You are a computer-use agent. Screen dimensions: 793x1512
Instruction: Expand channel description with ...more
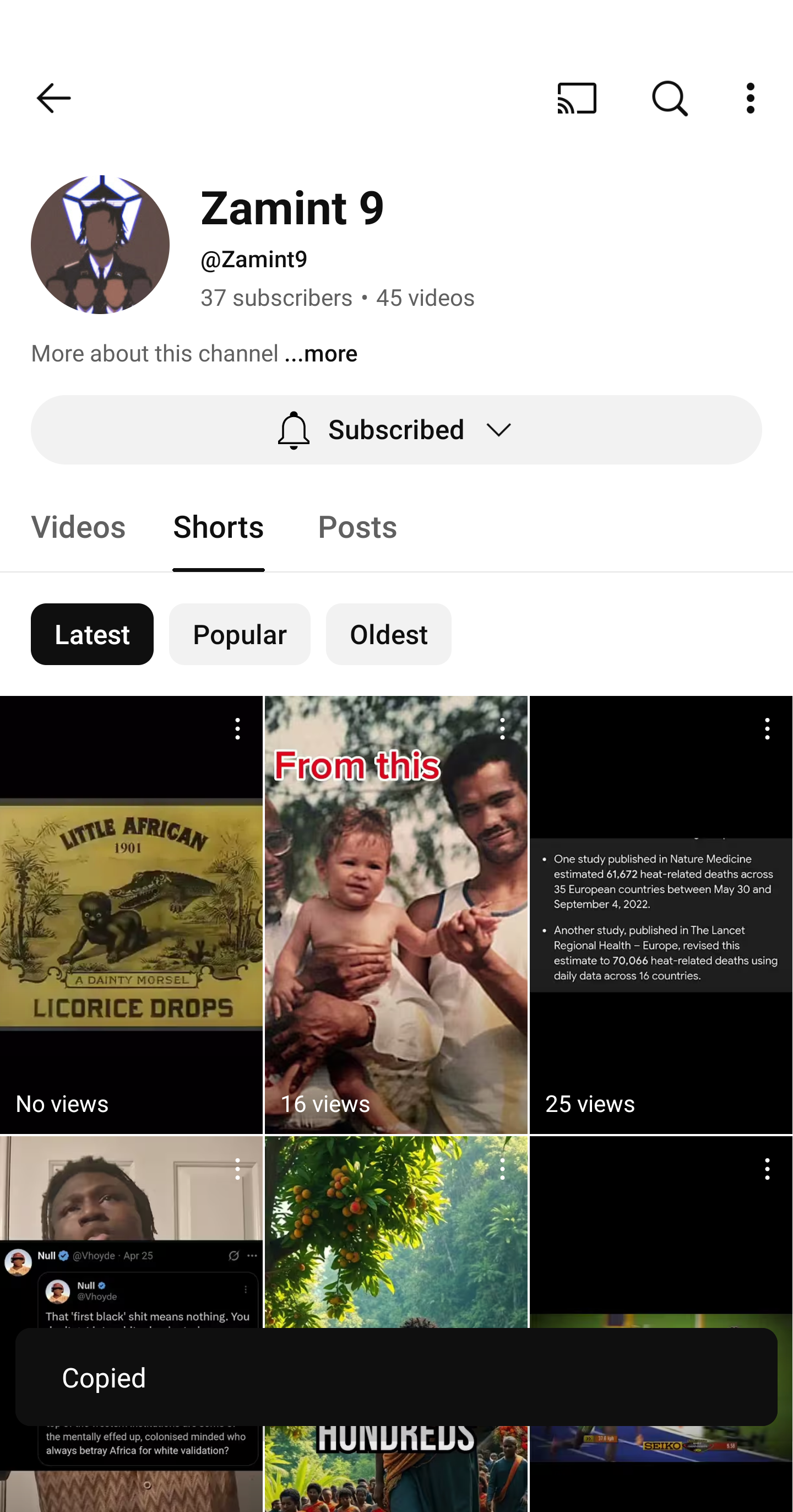tap(321, 354)
